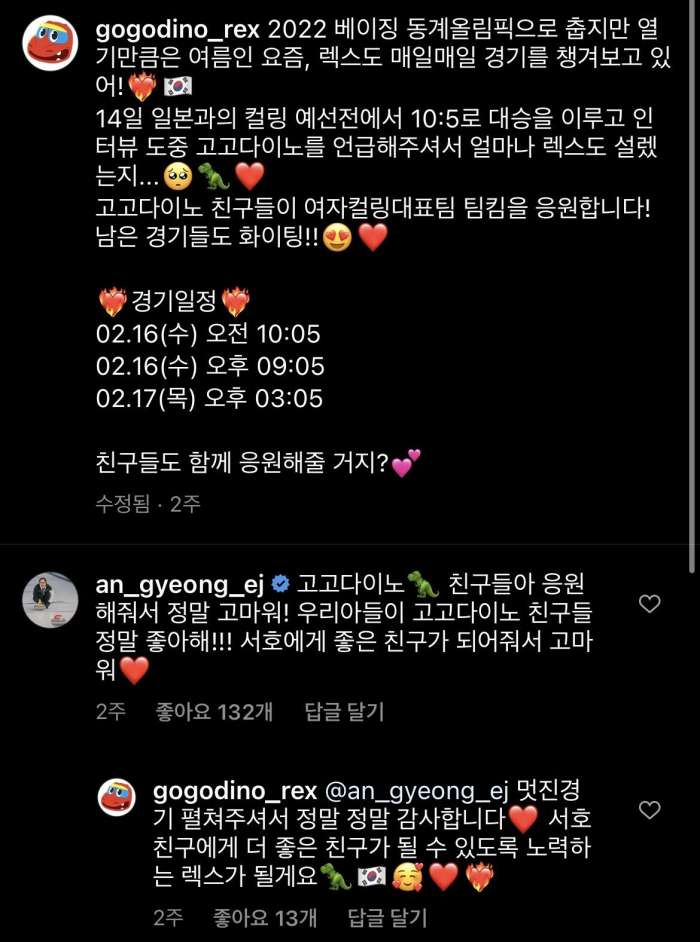Open gogodino_rex avatar beside the reply
Viewport: 700px width, 942px height.
pyautogui.click(x=116, y=796)
